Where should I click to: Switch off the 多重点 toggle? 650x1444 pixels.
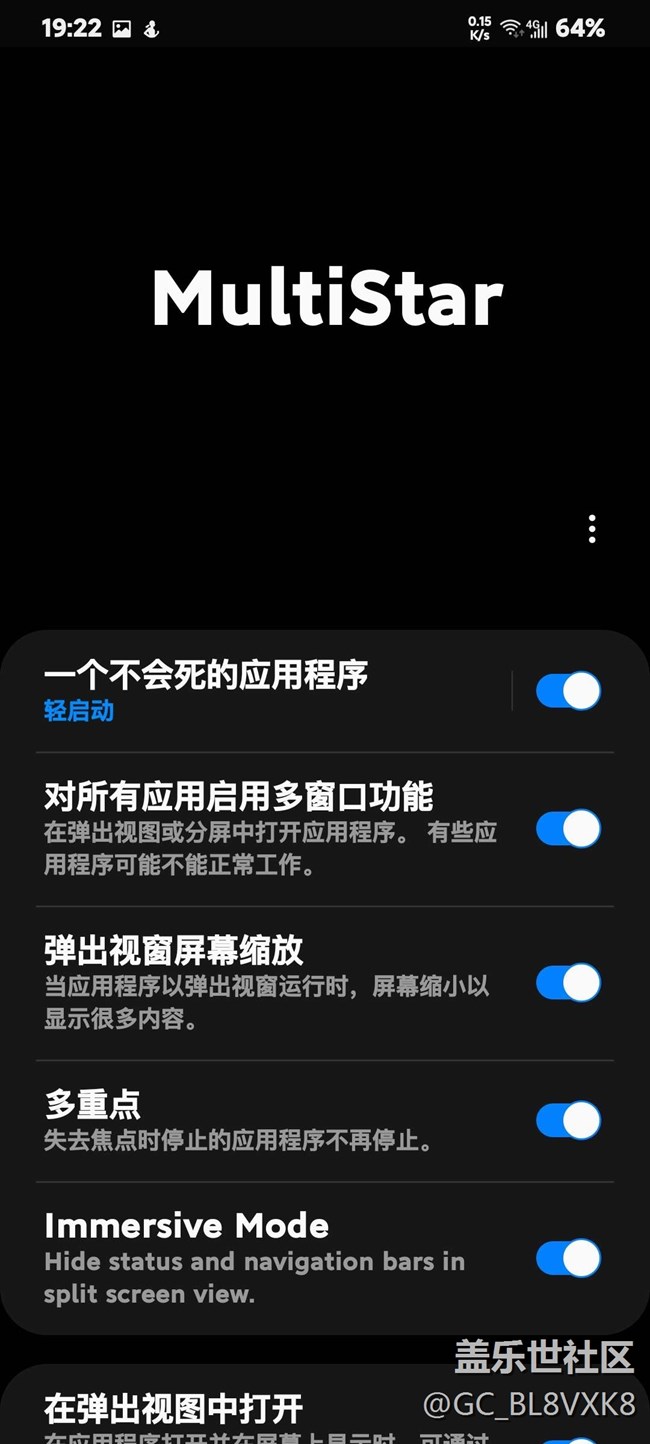click(x=568, y=1121)
